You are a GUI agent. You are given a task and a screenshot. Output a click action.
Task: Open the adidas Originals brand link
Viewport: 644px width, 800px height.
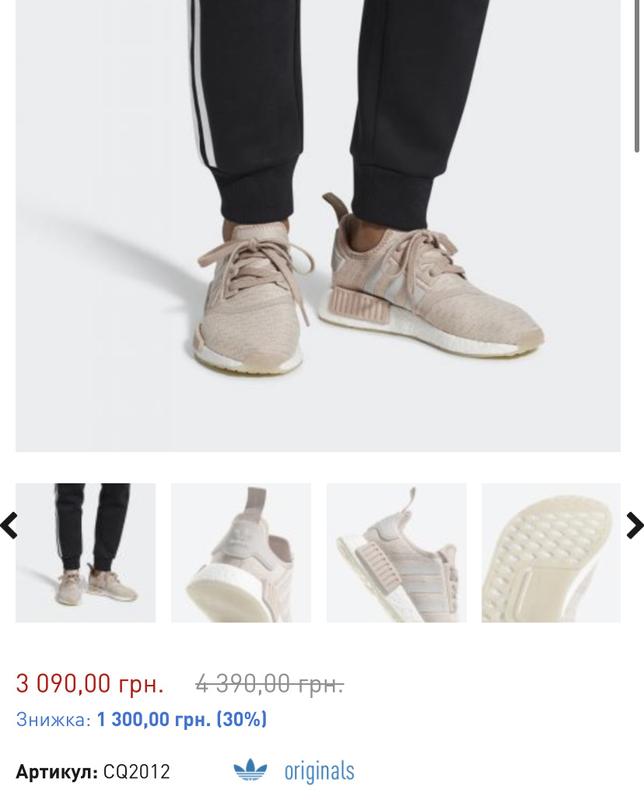click(295, 771)
